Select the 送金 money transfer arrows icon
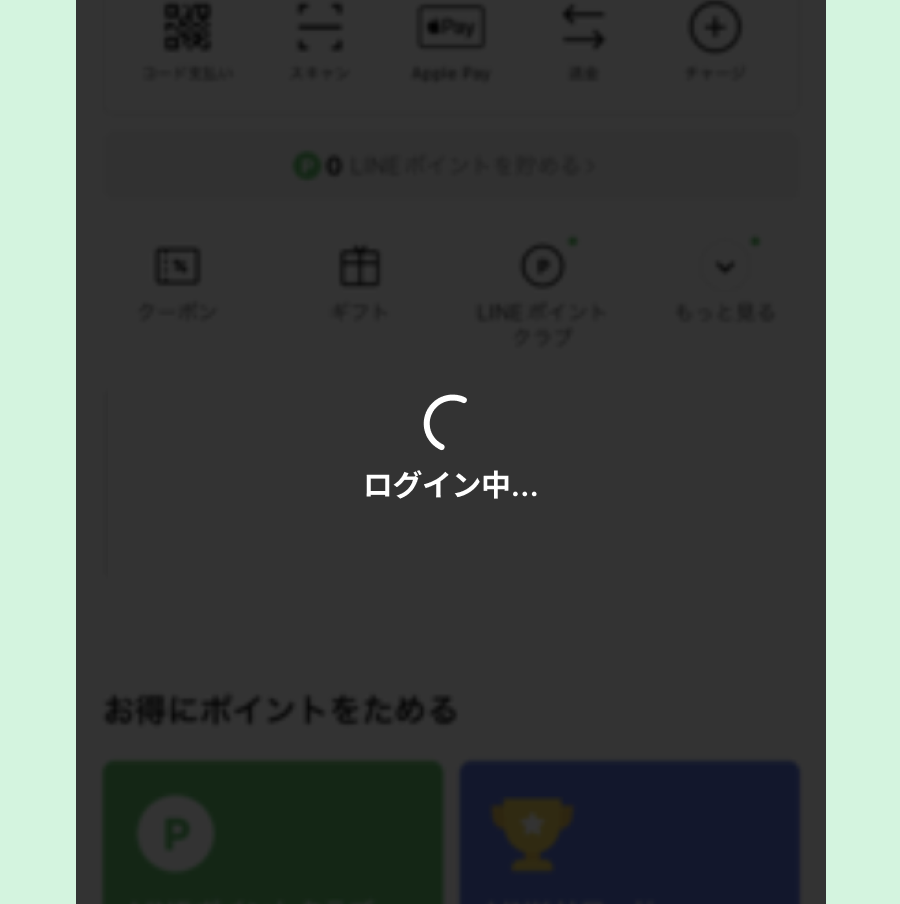The width and height of the screenshot is (900, 904). coord(584,27)
